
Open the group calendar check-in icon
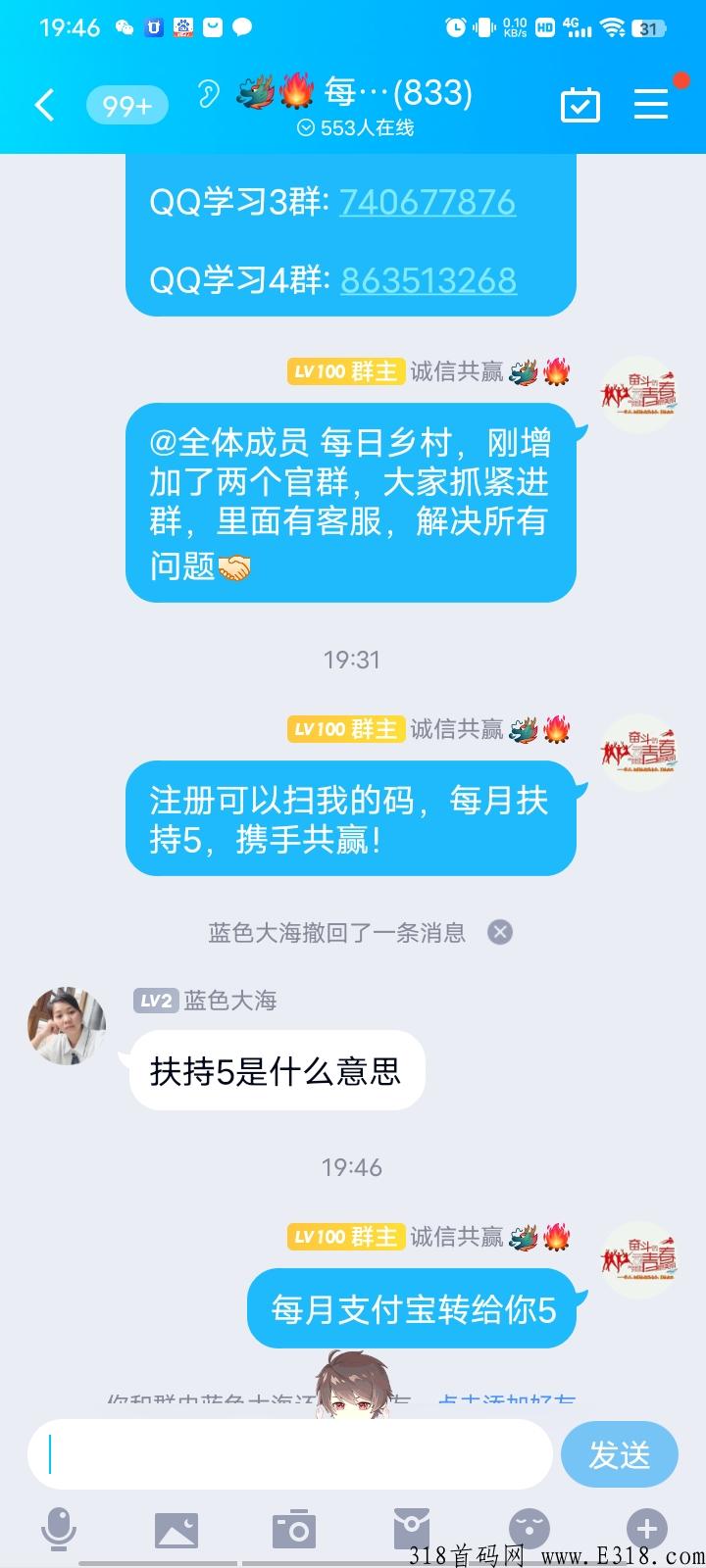coord(580,105)
